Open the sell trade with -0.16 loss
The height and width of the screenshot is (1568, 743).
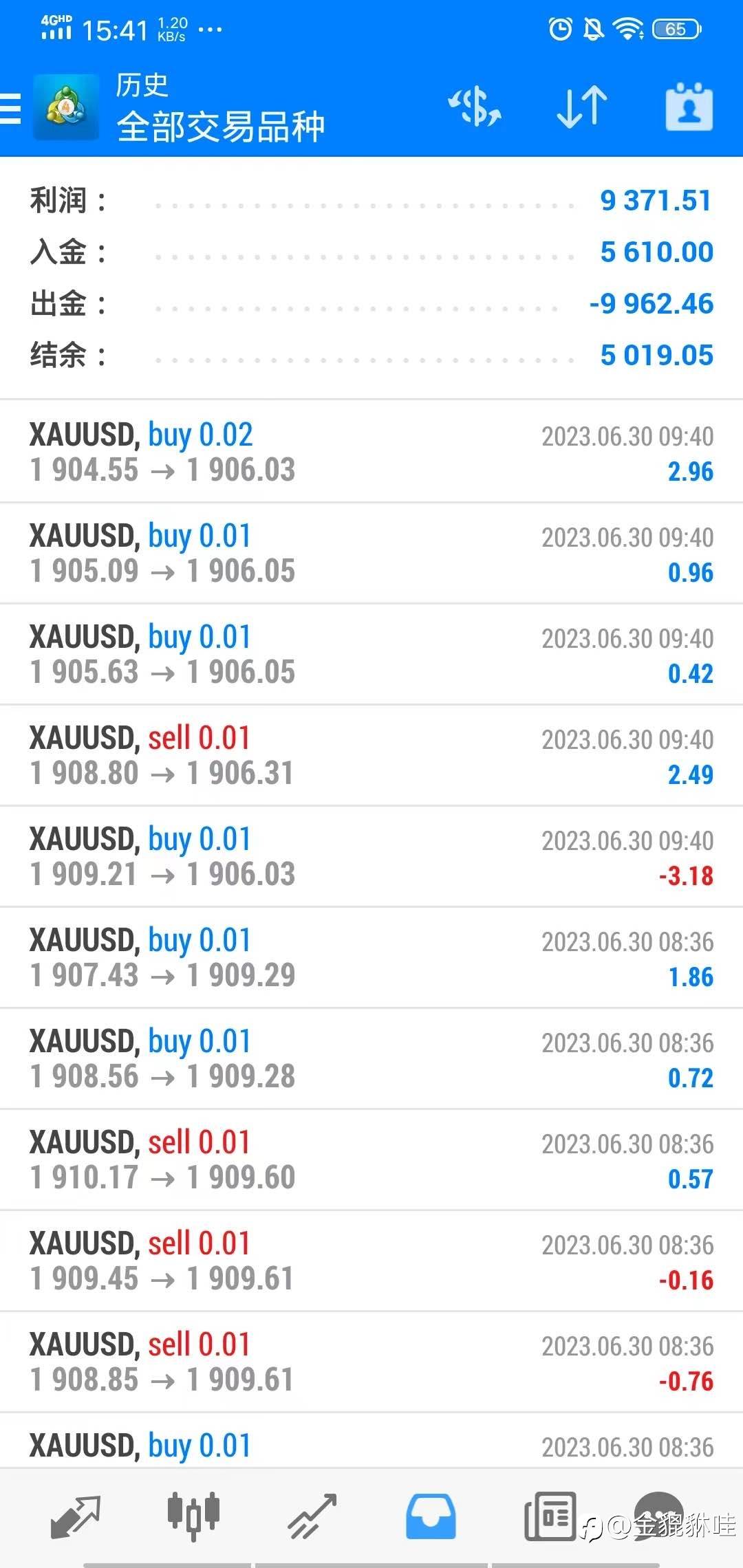pyautogui.click(x=371, y=1261)
